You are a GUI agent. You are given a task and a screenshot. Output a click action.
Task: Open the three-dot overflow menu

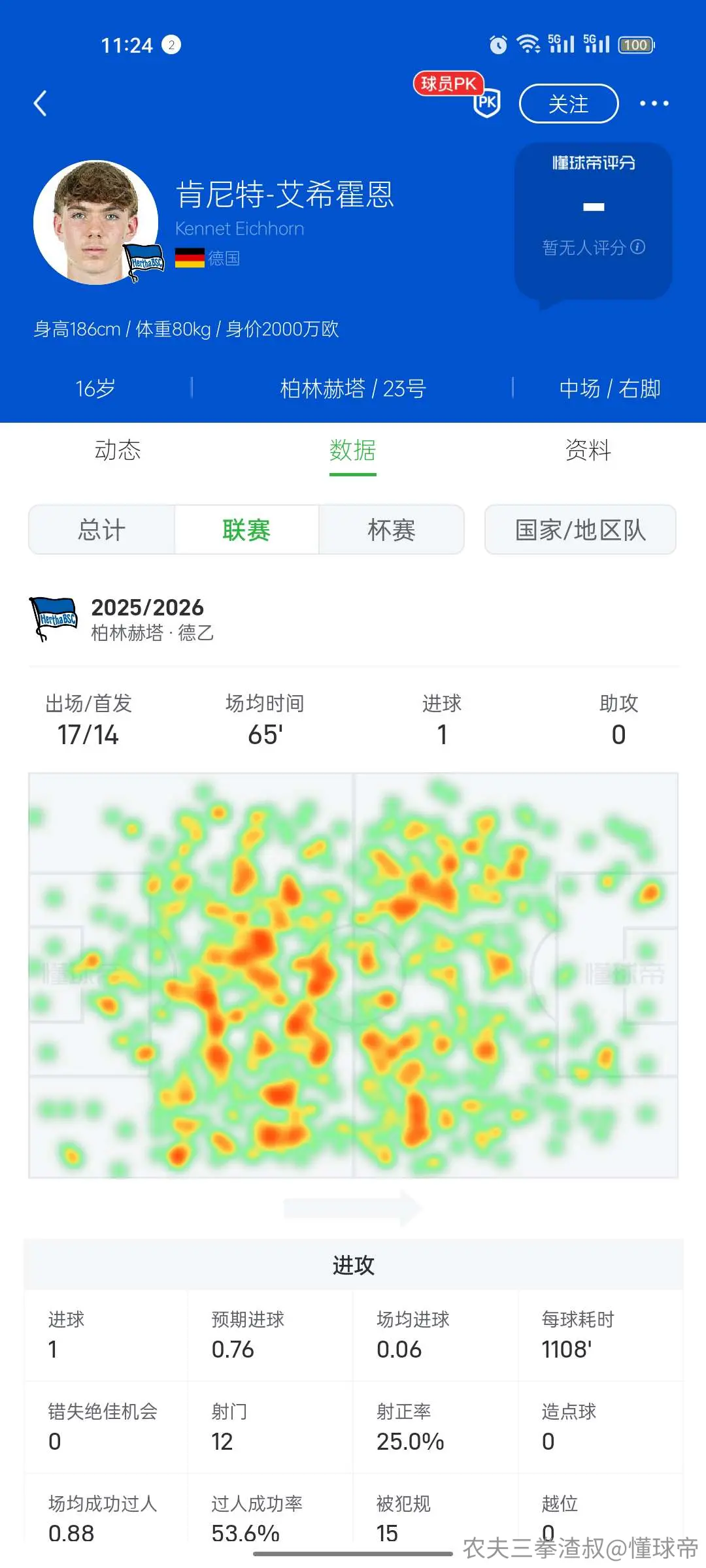tap(654, 103)
